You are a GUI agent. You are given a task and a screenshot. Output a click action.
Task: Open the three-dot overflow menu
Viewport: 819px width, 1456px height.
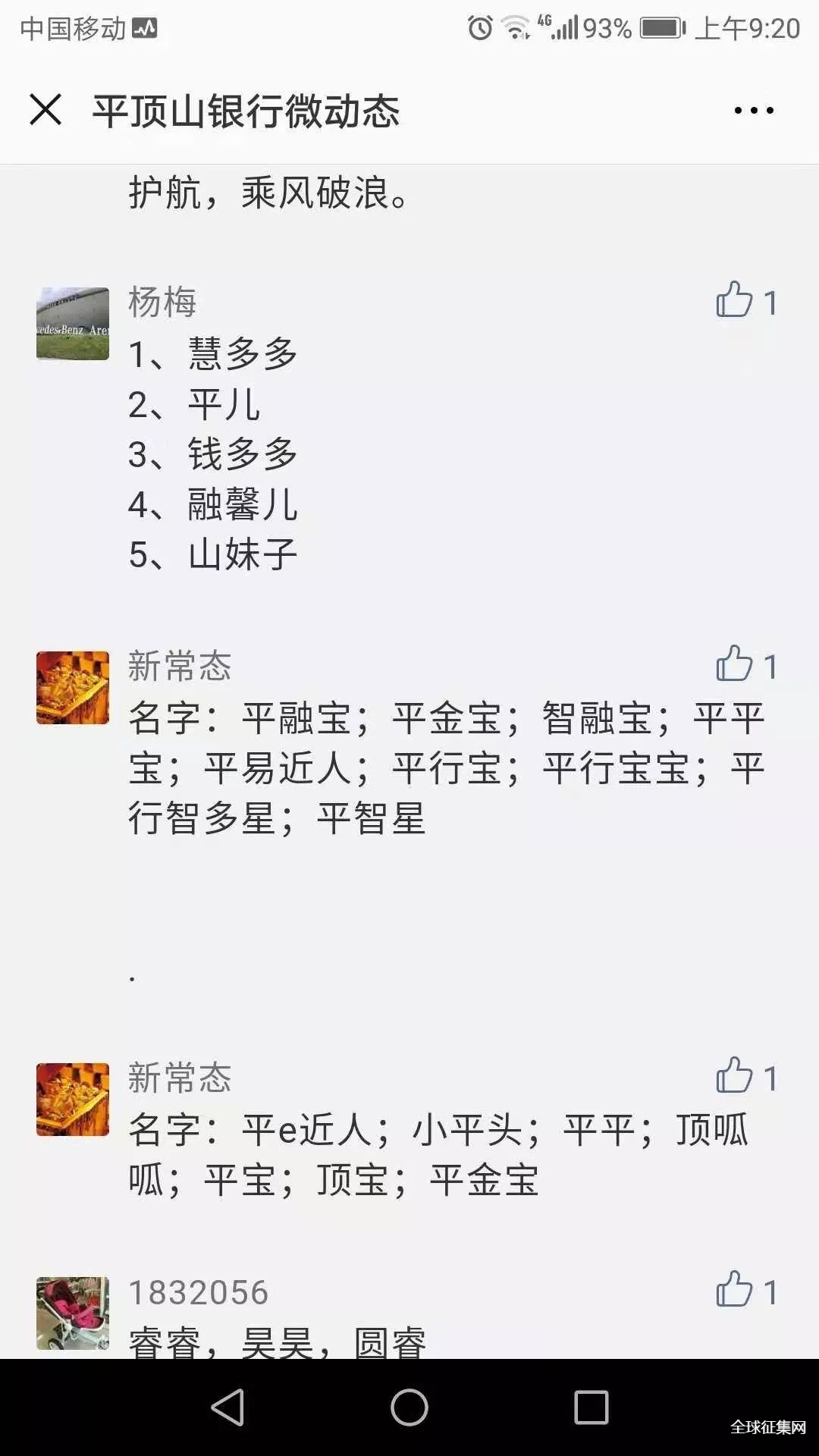[754, 111]
